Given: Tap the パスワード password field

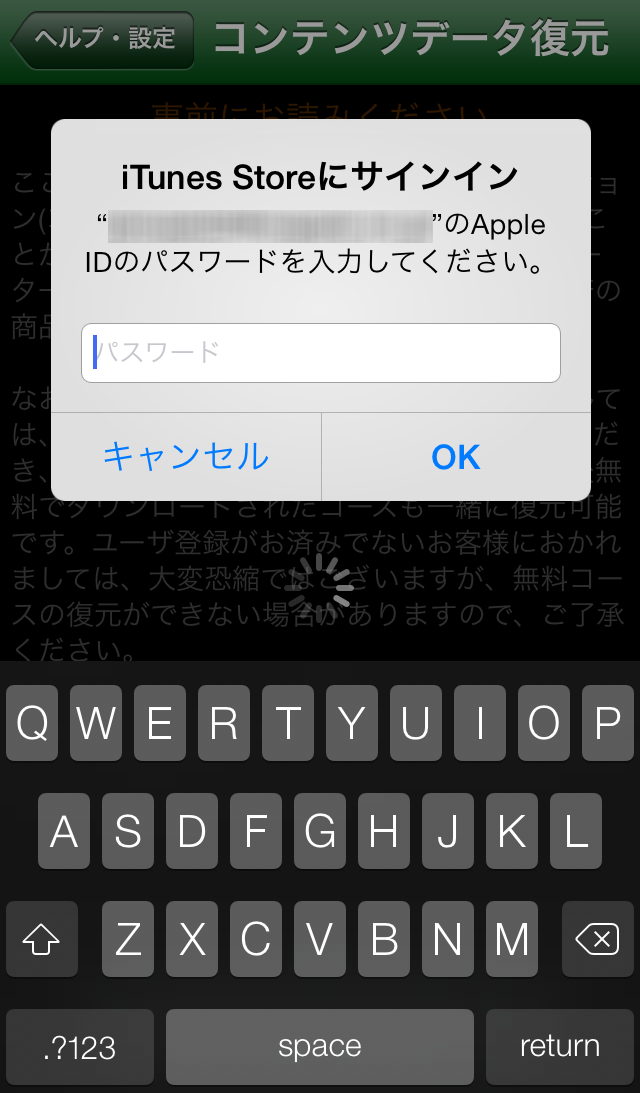Looking at the screenshot, I should tap(321, 353).
